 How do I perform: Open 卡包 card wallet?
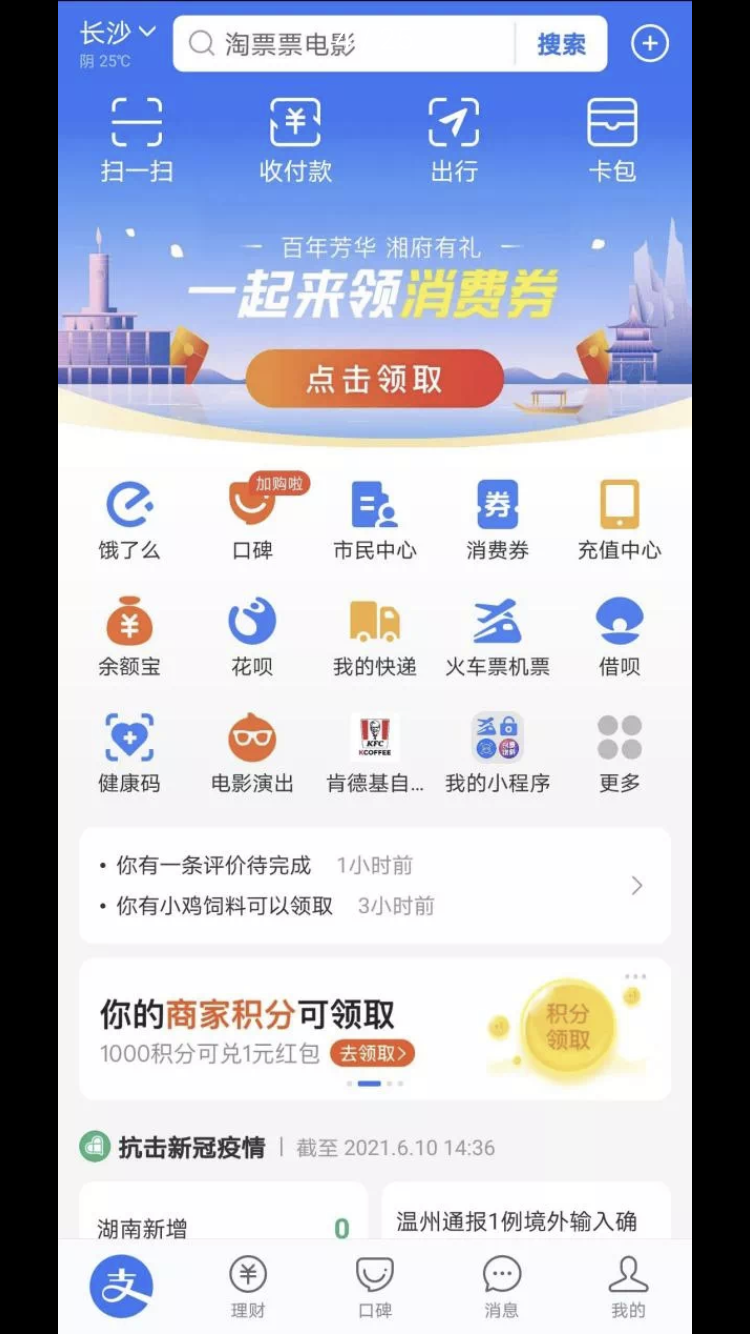coord(612,140)
